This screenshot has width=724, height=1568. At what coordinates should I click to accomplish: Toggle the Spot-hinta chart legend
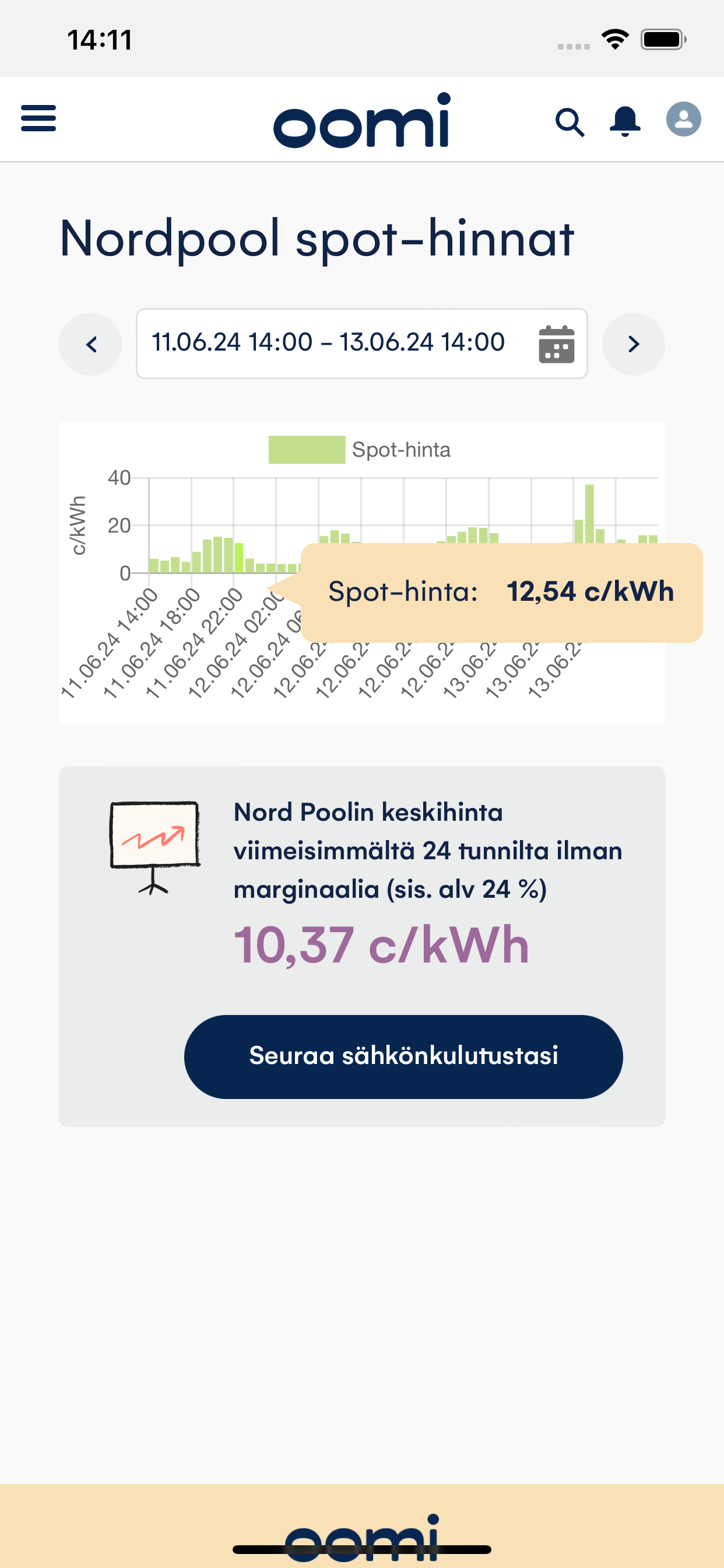[x=360, y=450]
